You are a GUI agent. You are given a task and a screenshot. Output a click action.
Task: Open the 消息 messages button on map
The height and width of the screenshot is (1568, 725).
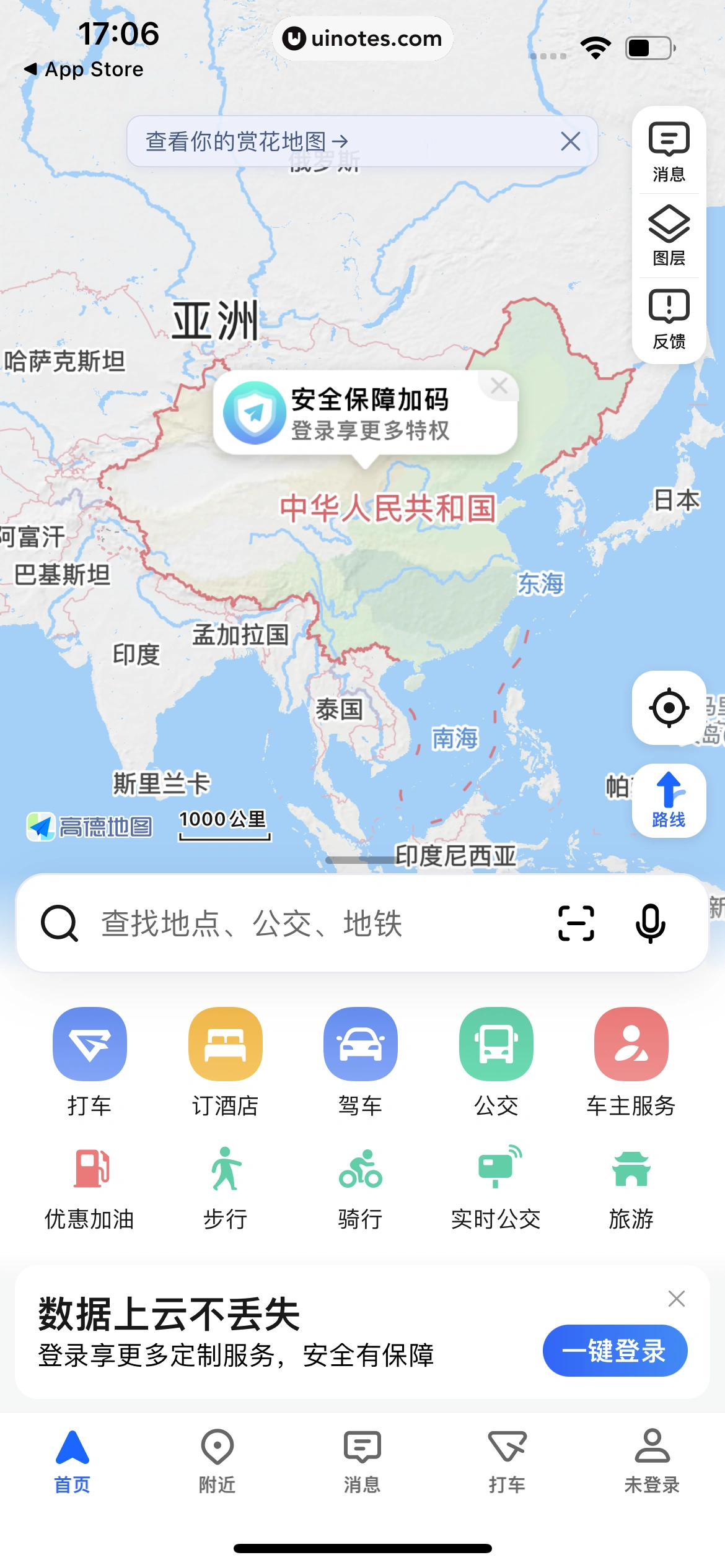pyautogui.click(x=669, y=152)
